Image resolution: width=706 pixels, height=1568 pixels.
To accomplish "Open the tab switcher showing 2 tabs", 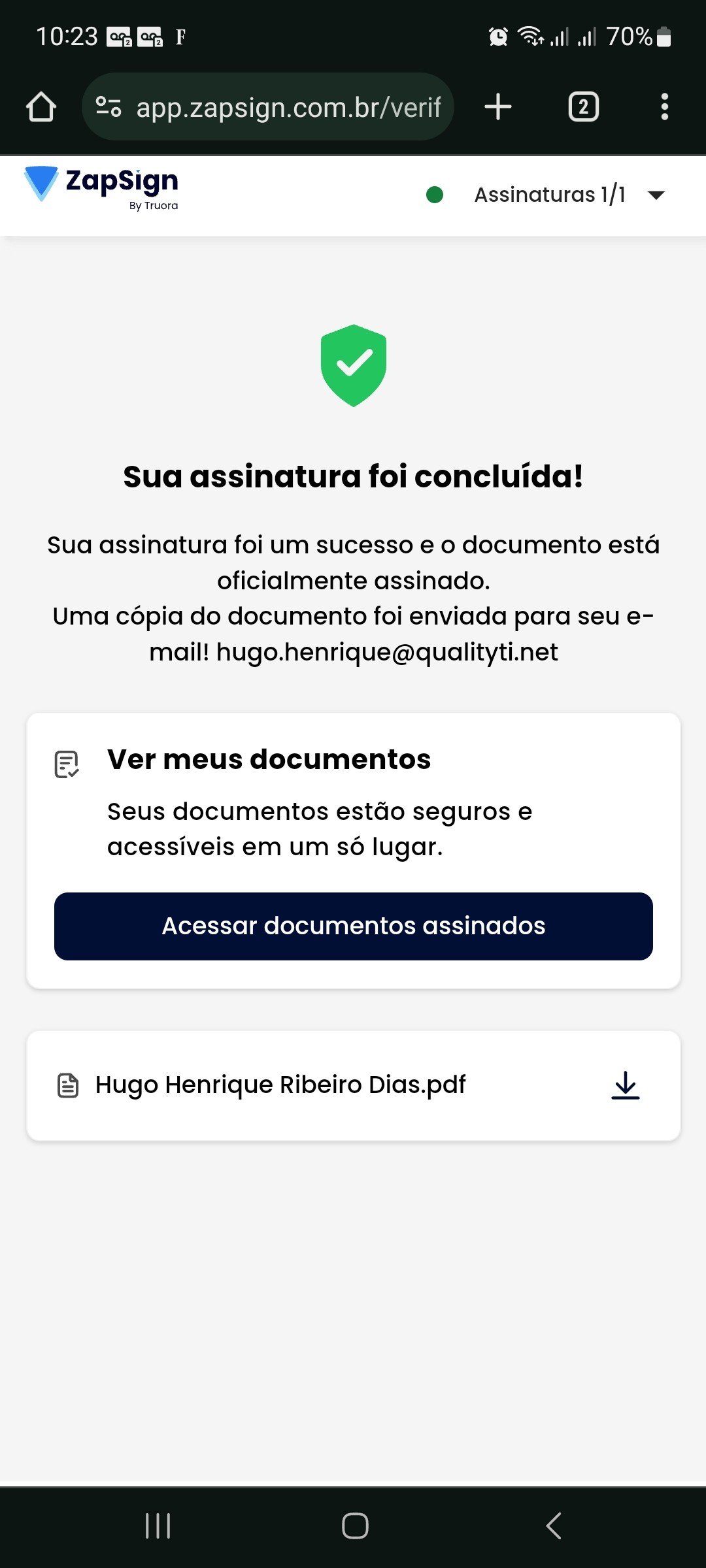I will point(583,106).
